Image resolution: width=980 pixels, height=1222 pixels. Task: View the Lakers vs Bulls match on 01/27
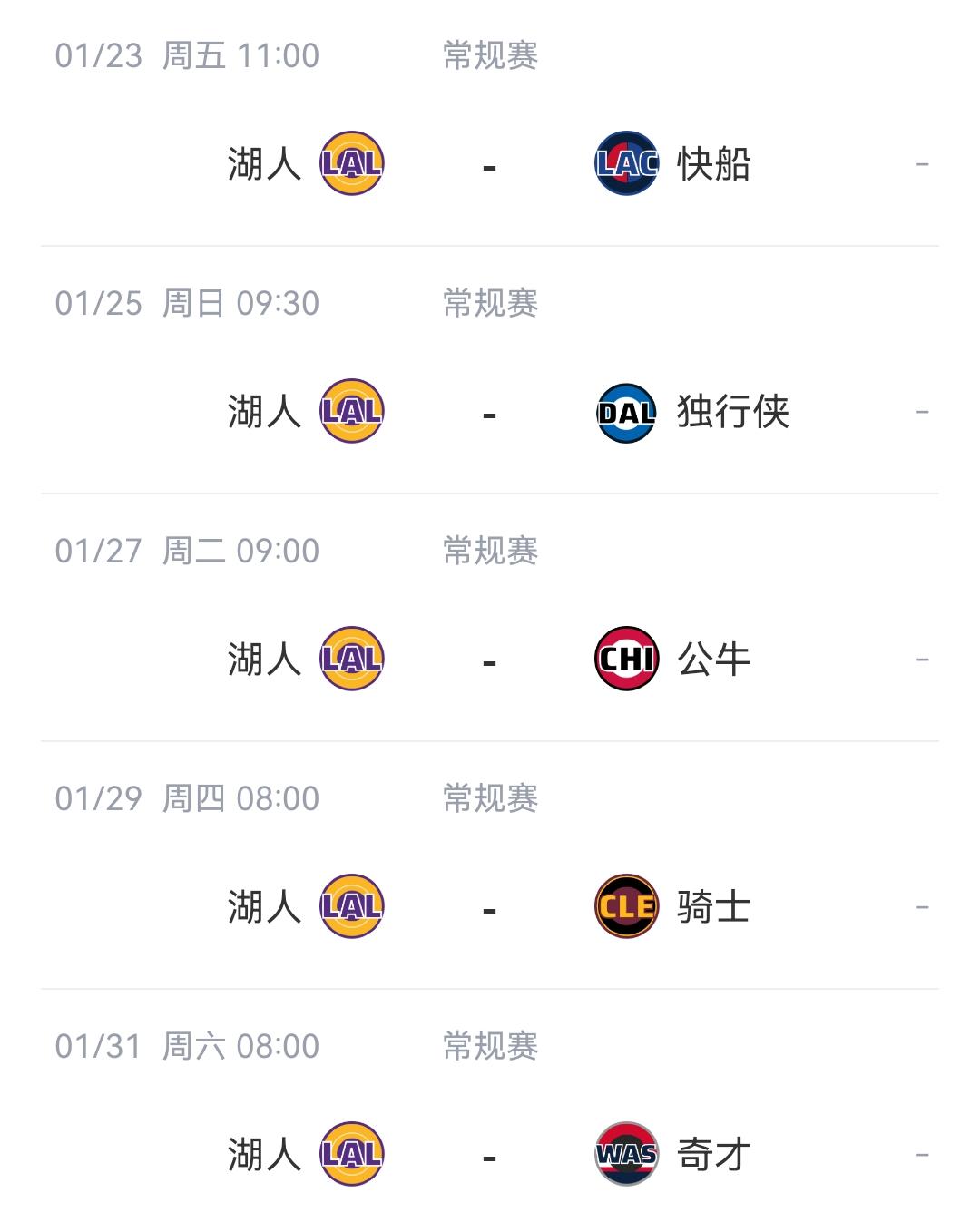point(490,618)
